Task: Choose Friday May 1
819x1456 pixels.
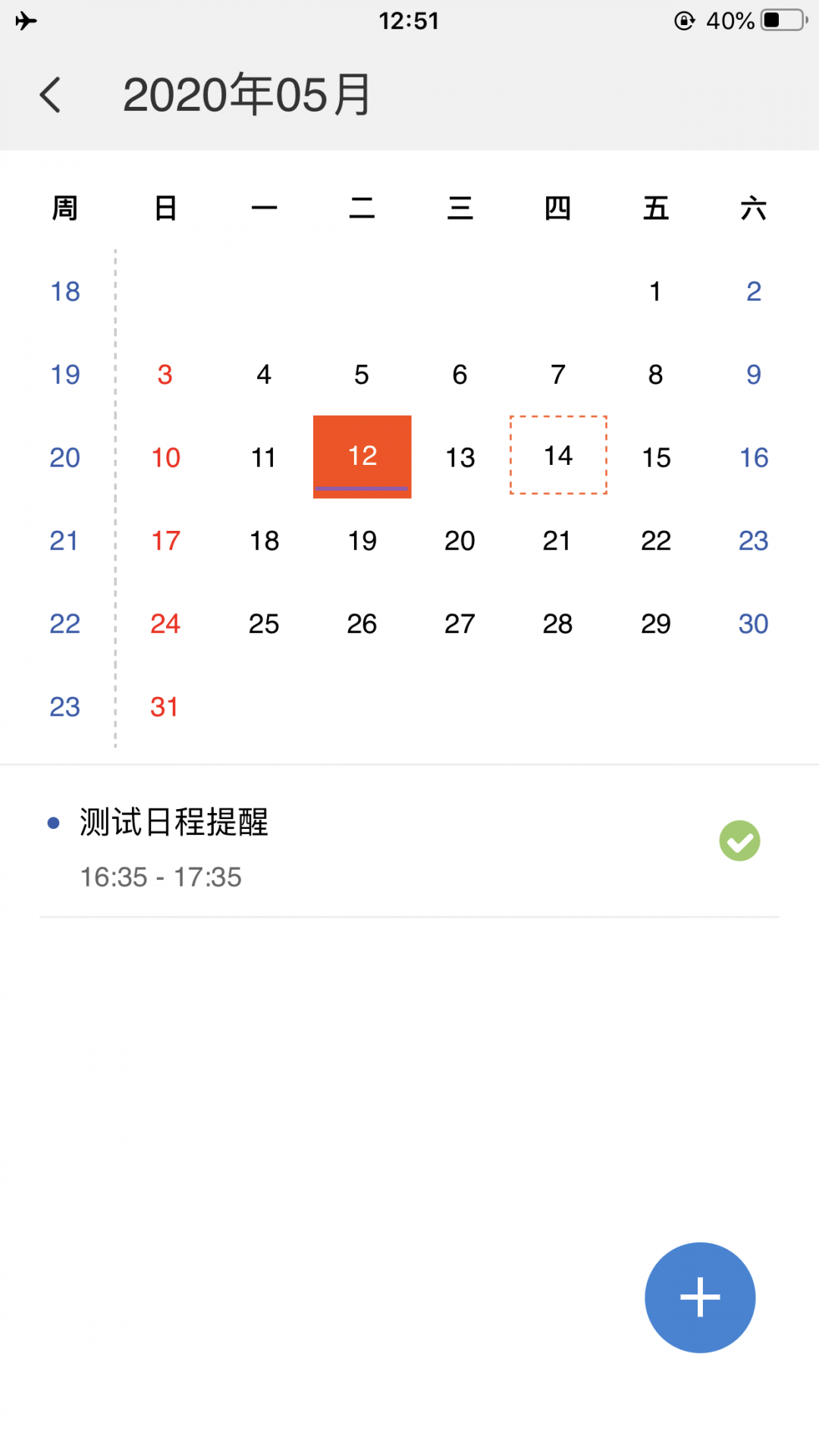Action: pyautogui.click(x=655, y=291)
